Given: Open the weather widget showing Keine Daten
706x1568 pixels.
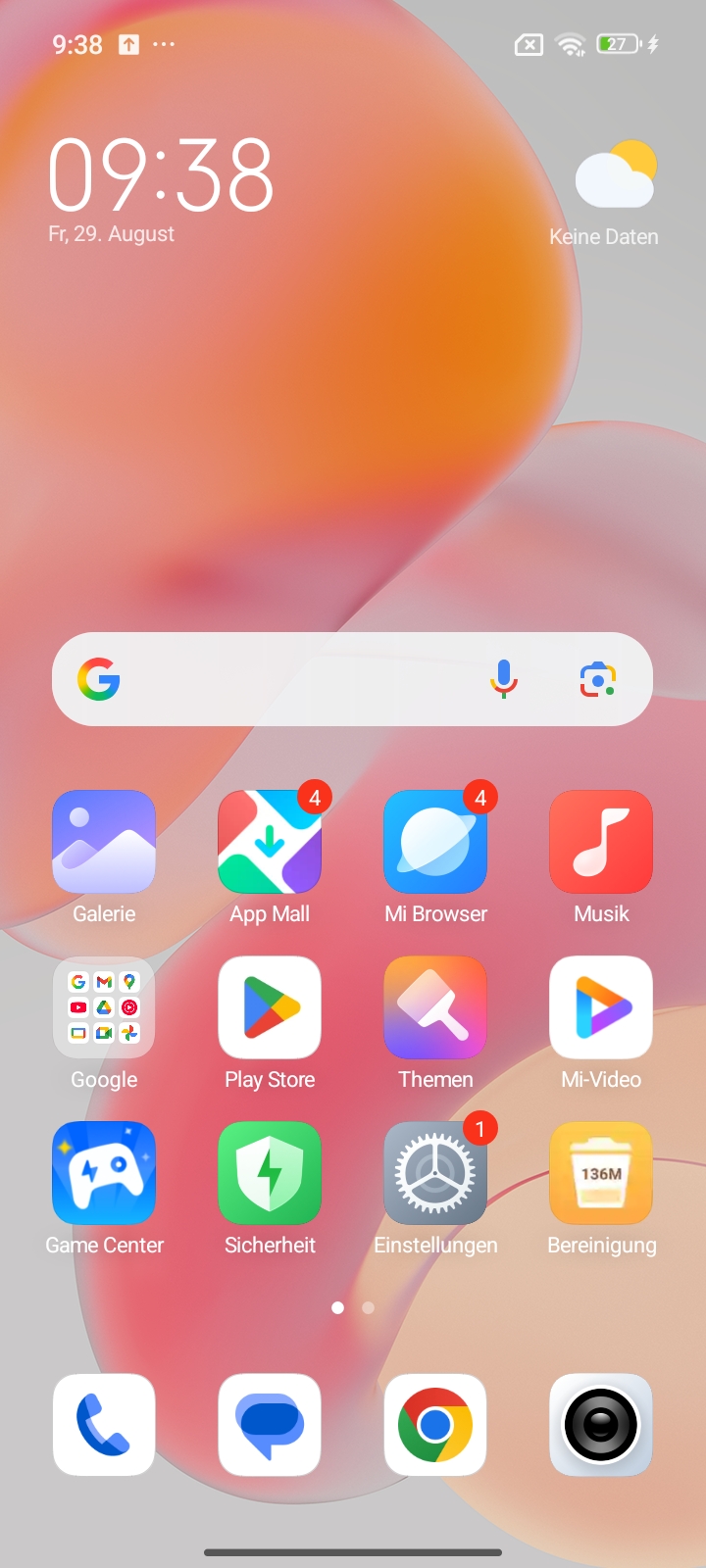Looking at the screenshot, I should click(x=605, y=194).
